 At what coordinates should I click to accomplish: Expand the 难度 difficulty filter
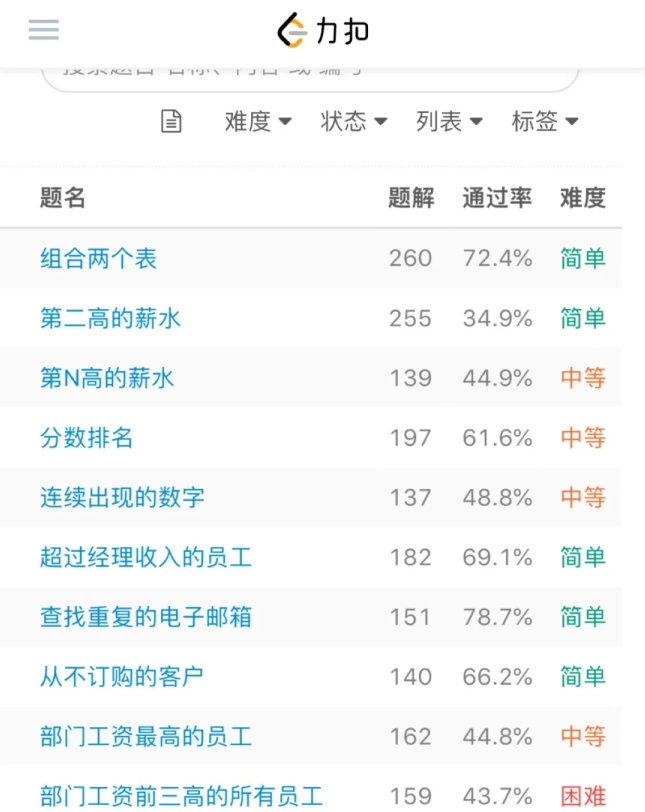257,122
